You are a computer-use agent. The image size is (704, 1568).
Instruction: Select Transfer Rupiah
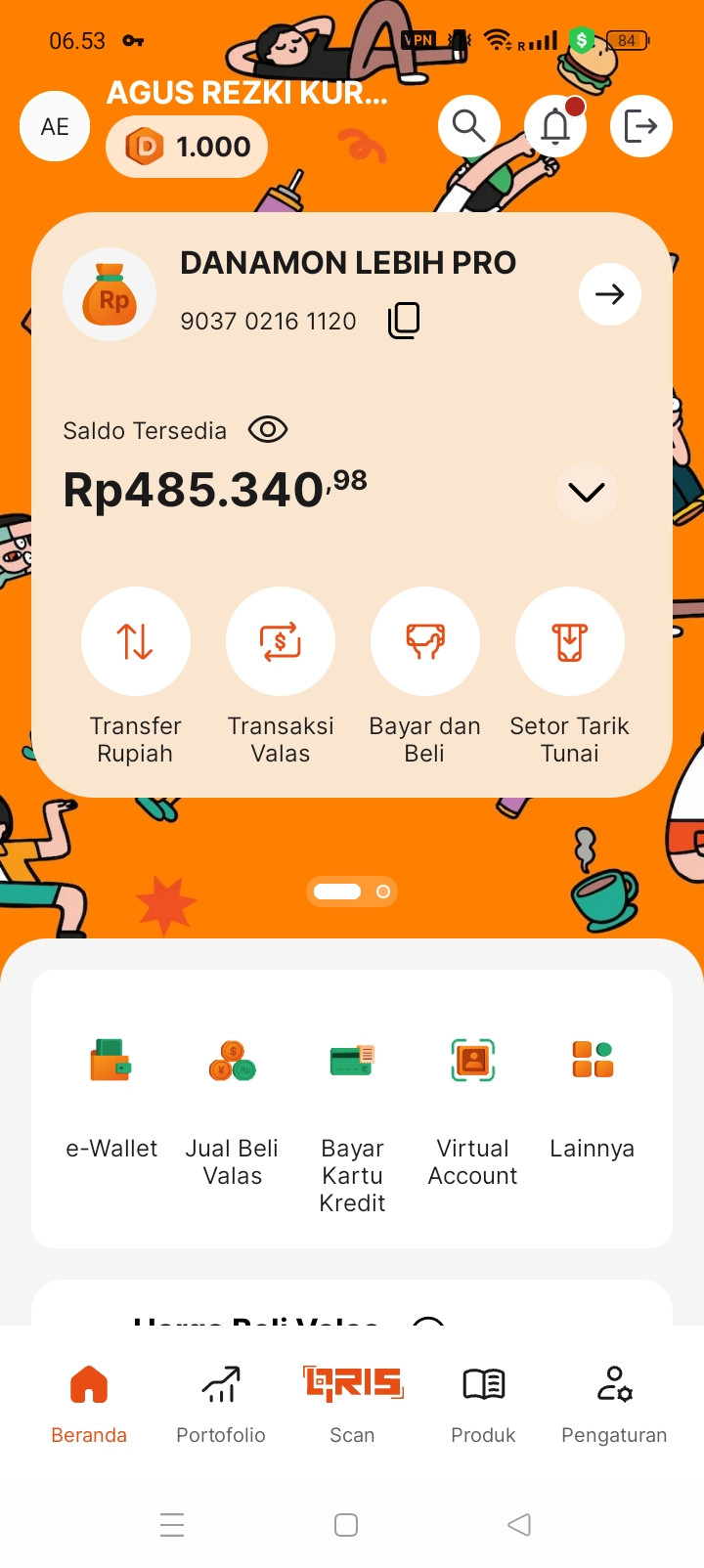click(136, 676)
